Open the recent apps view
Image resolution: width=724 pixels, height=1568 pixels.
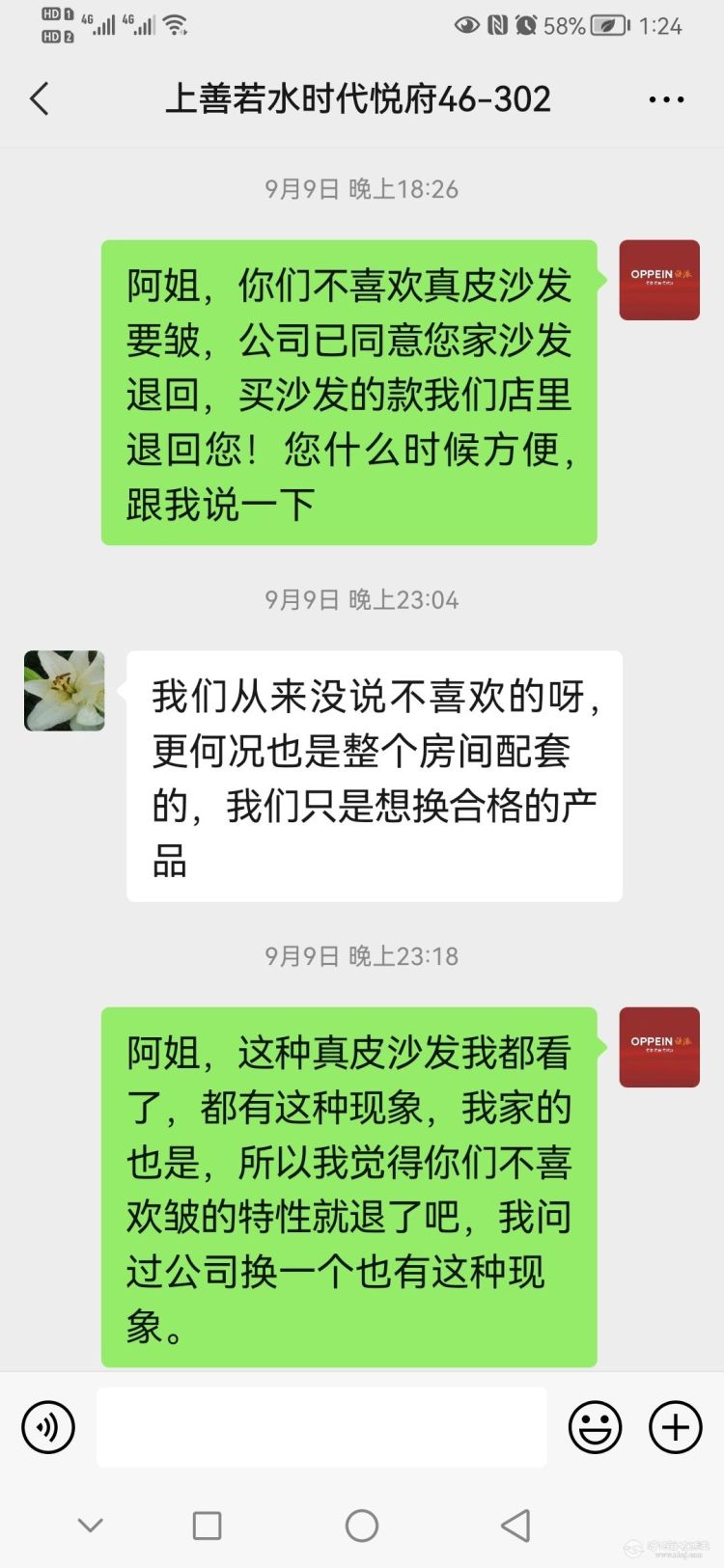[x=208, y=1526]
